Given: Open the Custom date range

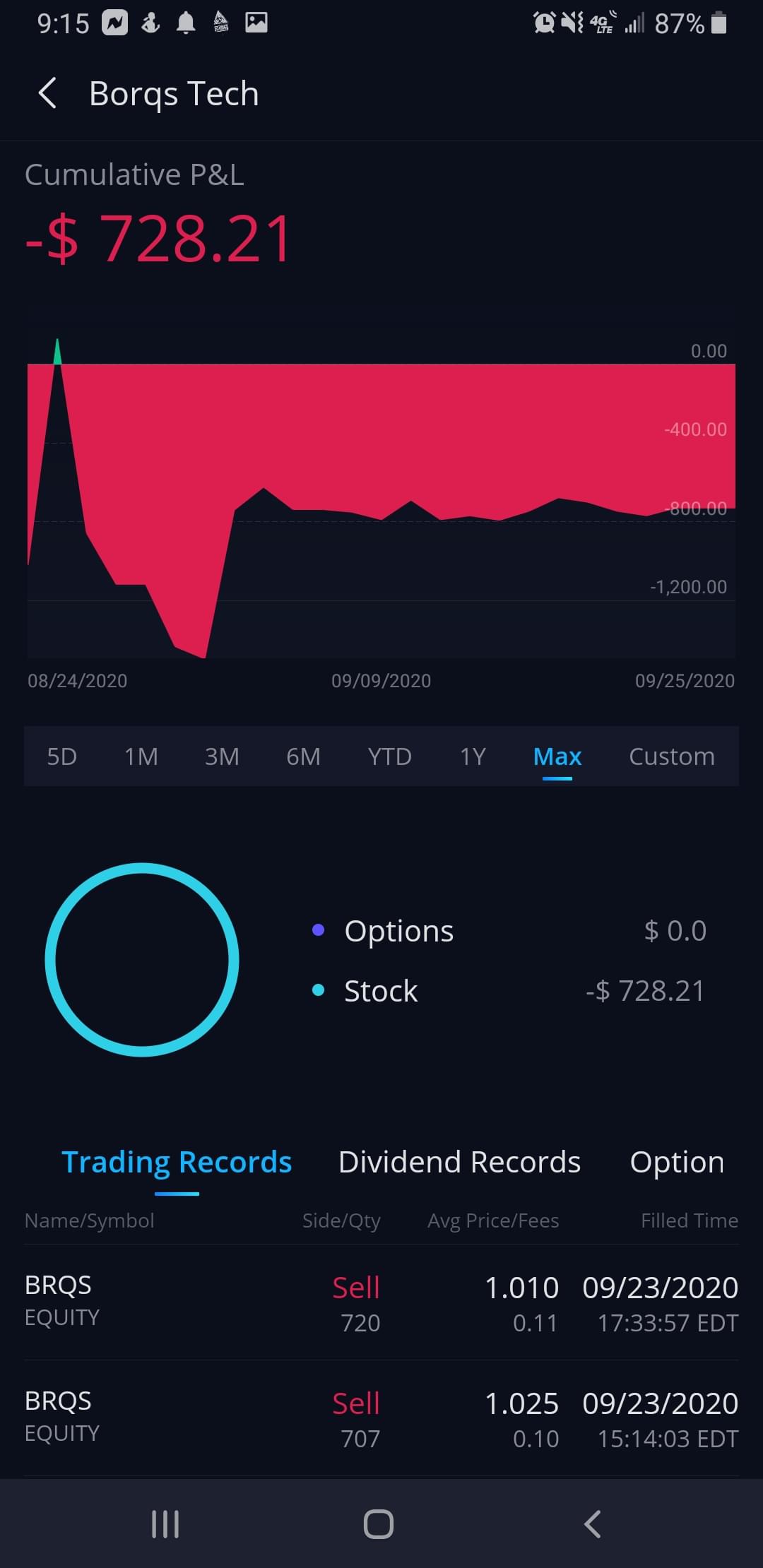Looking at the screenshot, I should tap(671, 756).
